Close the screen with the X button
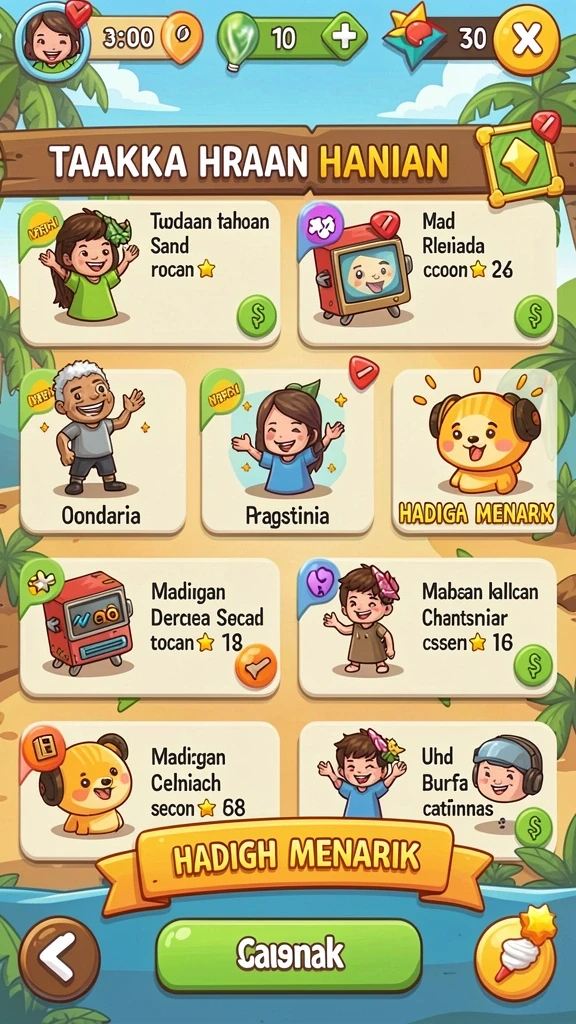 pos(526,40)
